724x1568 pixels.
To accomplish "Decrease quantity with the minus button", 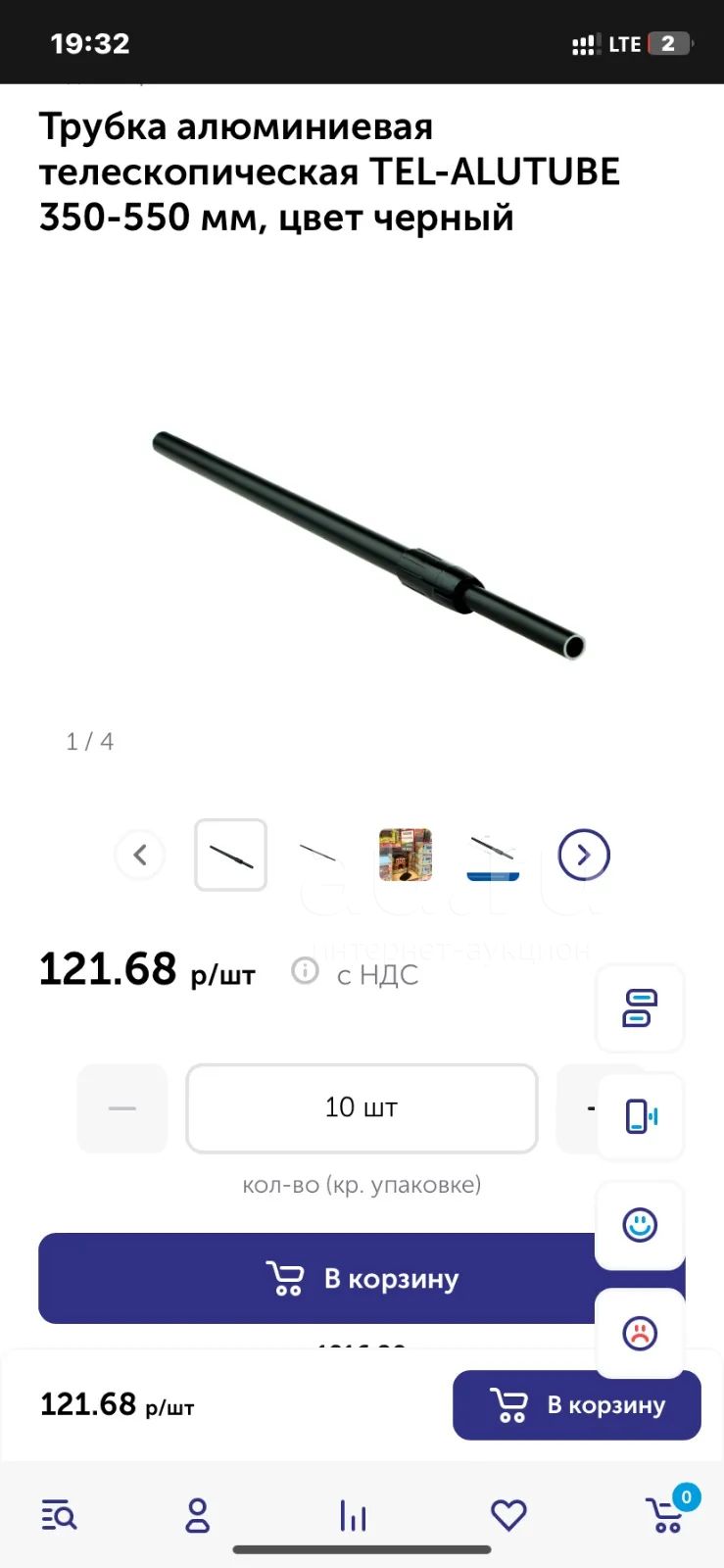I will point(122,1108).
